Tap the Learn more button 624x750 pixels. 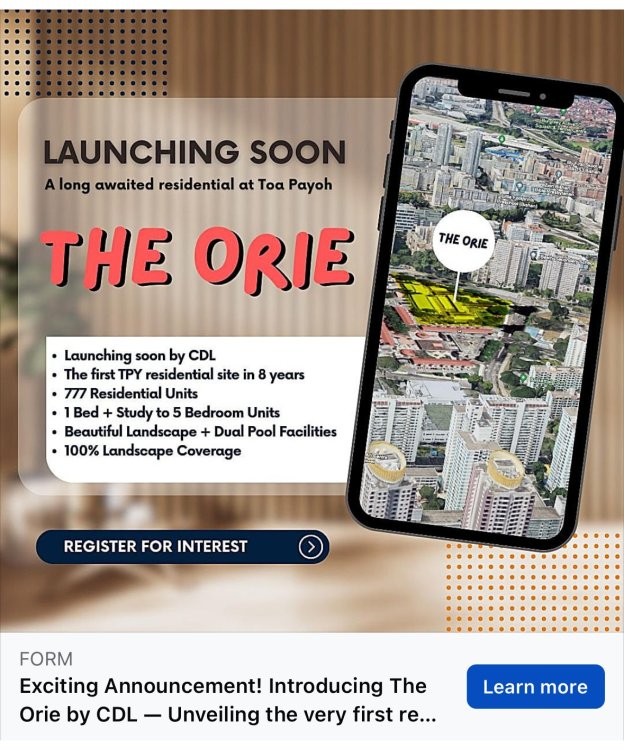pyautogui.click(x=535, y=687)
